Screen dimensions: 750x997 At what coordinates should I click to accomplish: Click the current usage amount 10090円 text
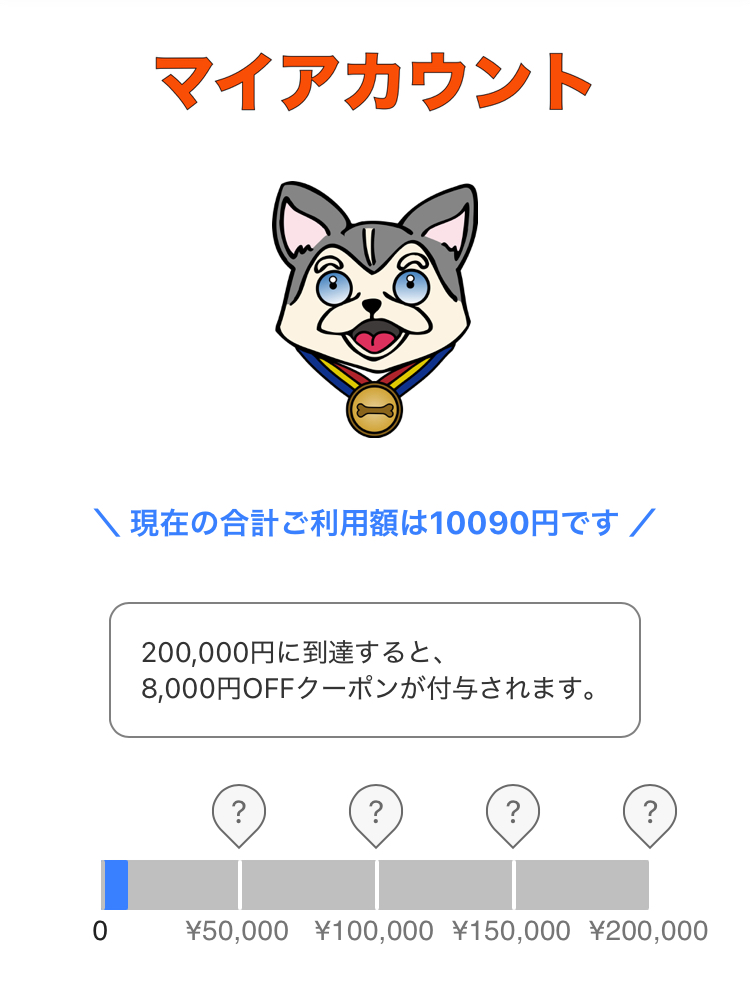point(375,519)
